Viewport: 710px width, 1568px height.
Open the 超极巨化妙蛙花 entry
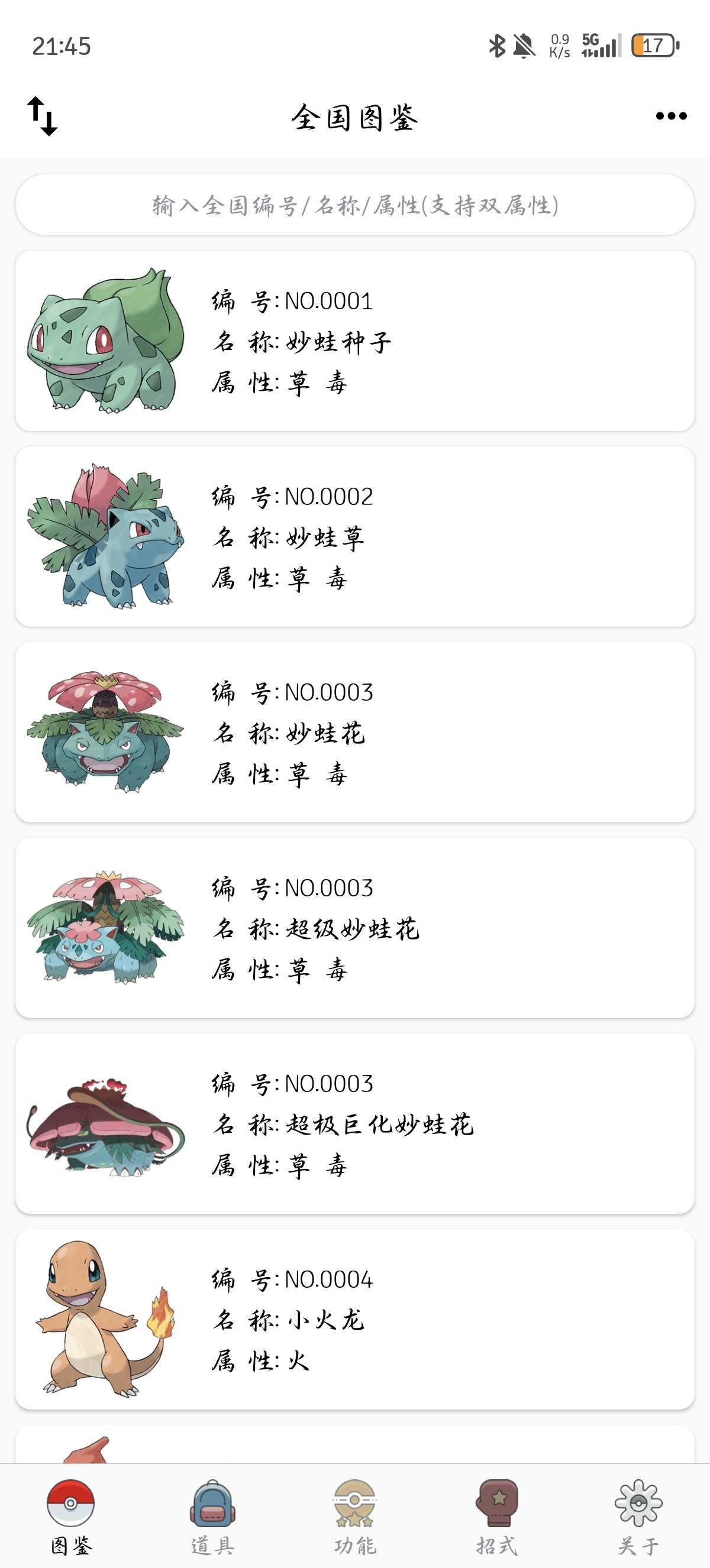point(354,1123)
